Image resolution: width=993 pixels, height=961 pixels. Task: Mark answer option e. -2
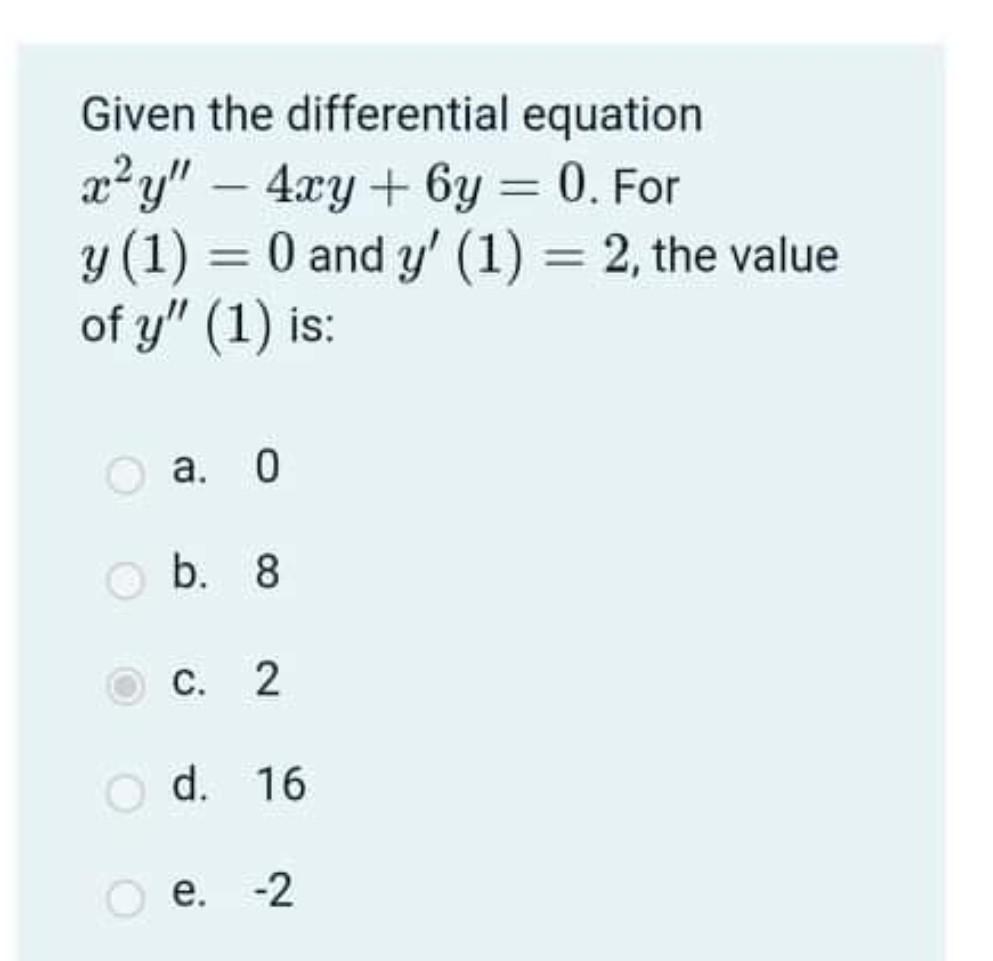[x=124, y=896]
